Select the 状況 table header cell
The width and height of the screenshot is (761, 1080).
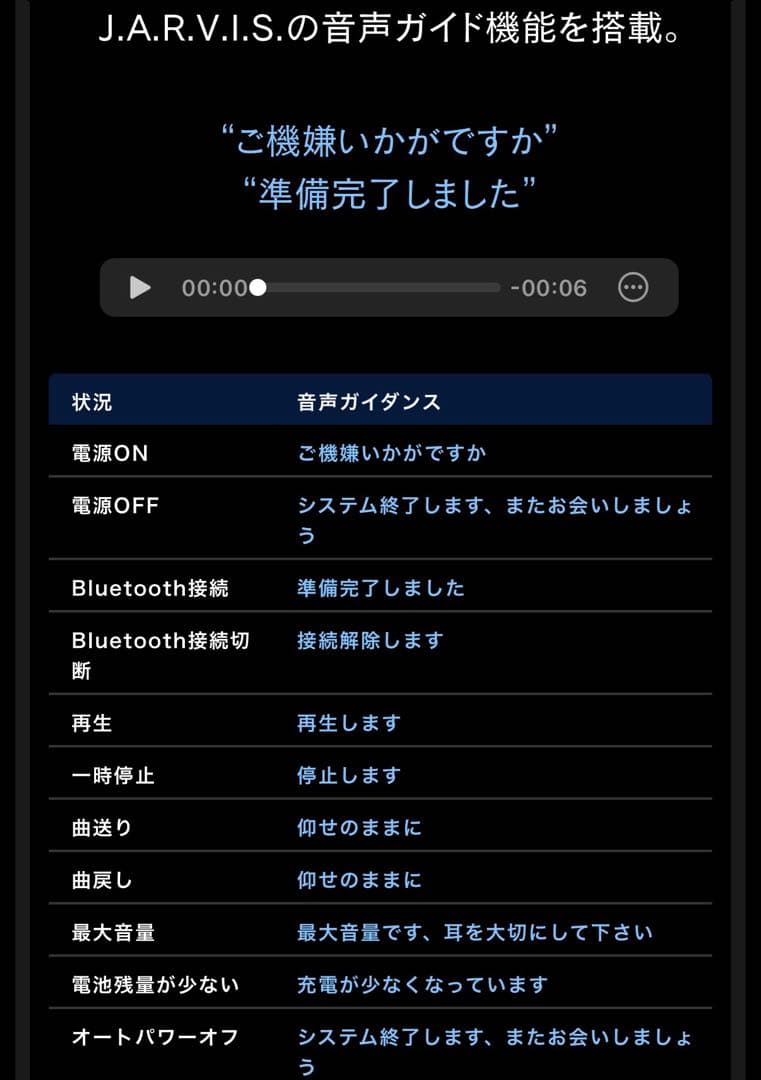coord(90,400)
